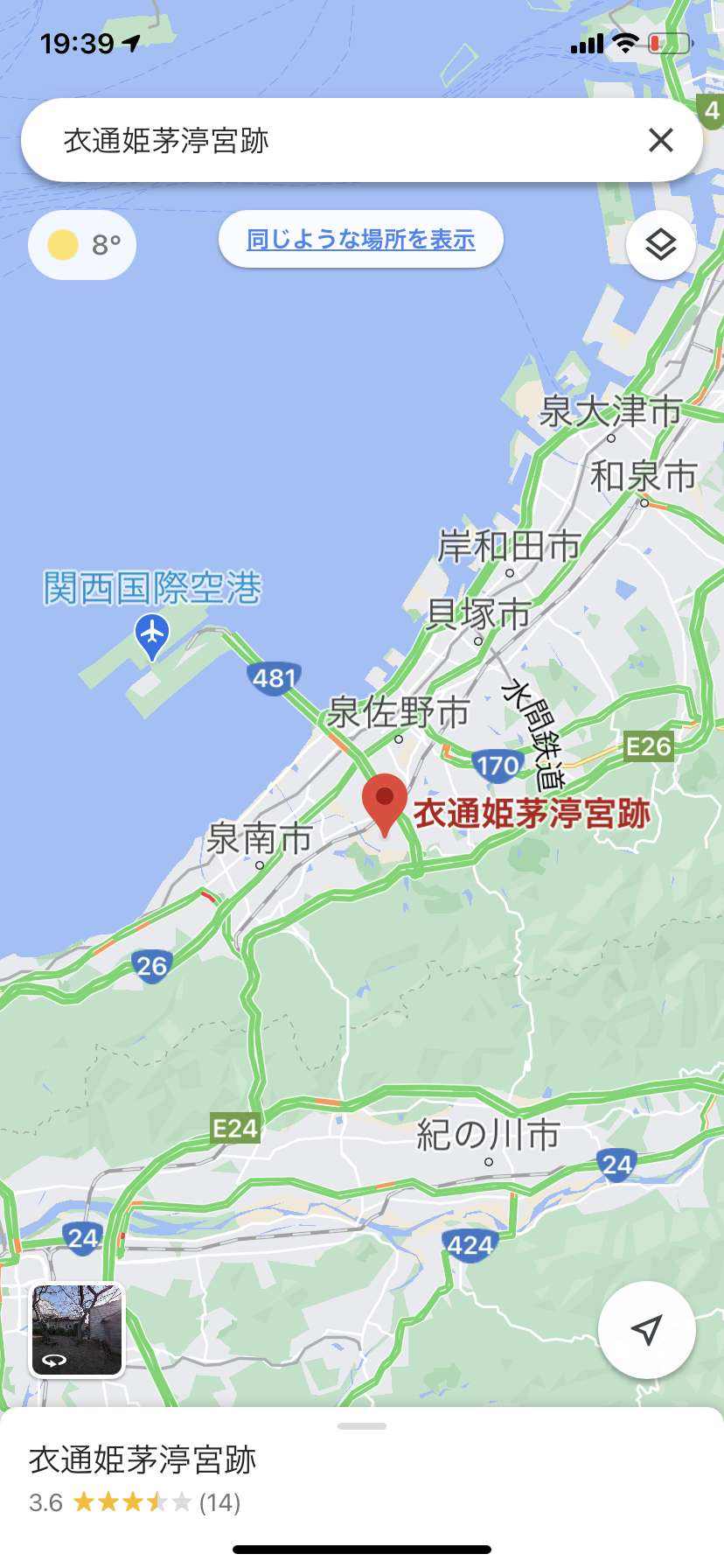Open the map layers button
This screenshot has width=724, height=1568.
coord(661,245)
